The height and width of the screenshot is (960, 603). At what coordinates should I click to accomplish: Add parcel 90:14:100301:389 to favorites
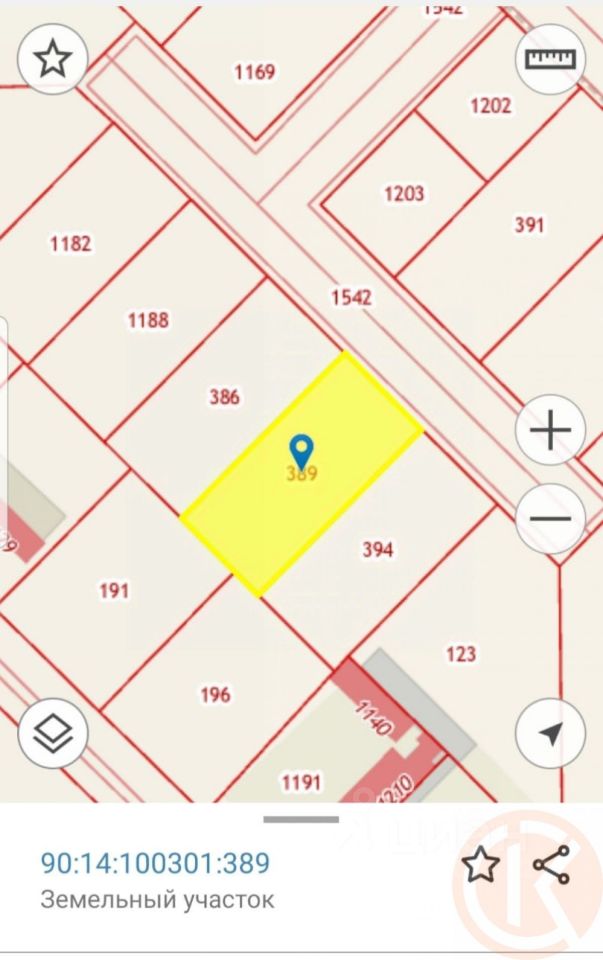pos(481,864)
